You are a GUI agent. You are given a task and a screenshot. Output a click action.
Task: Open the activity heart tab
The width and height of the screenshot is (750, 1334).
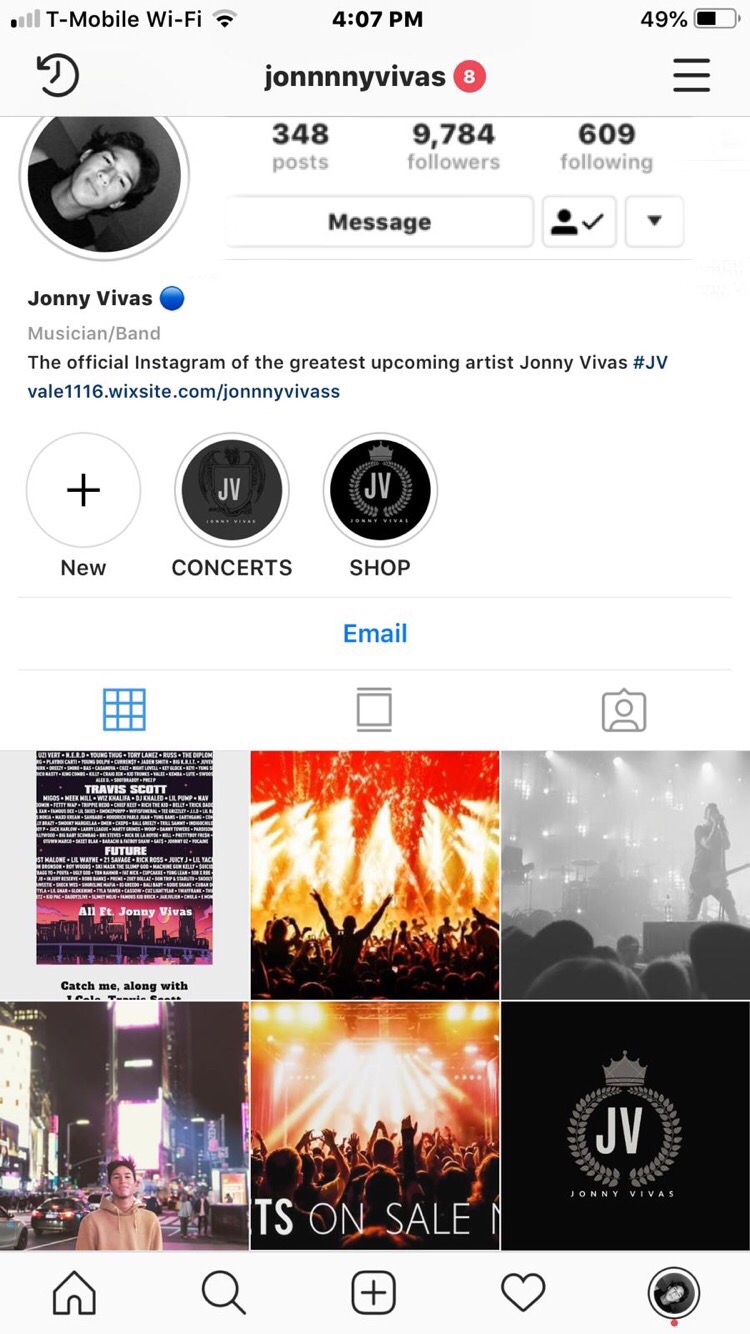coord(523,1293)
